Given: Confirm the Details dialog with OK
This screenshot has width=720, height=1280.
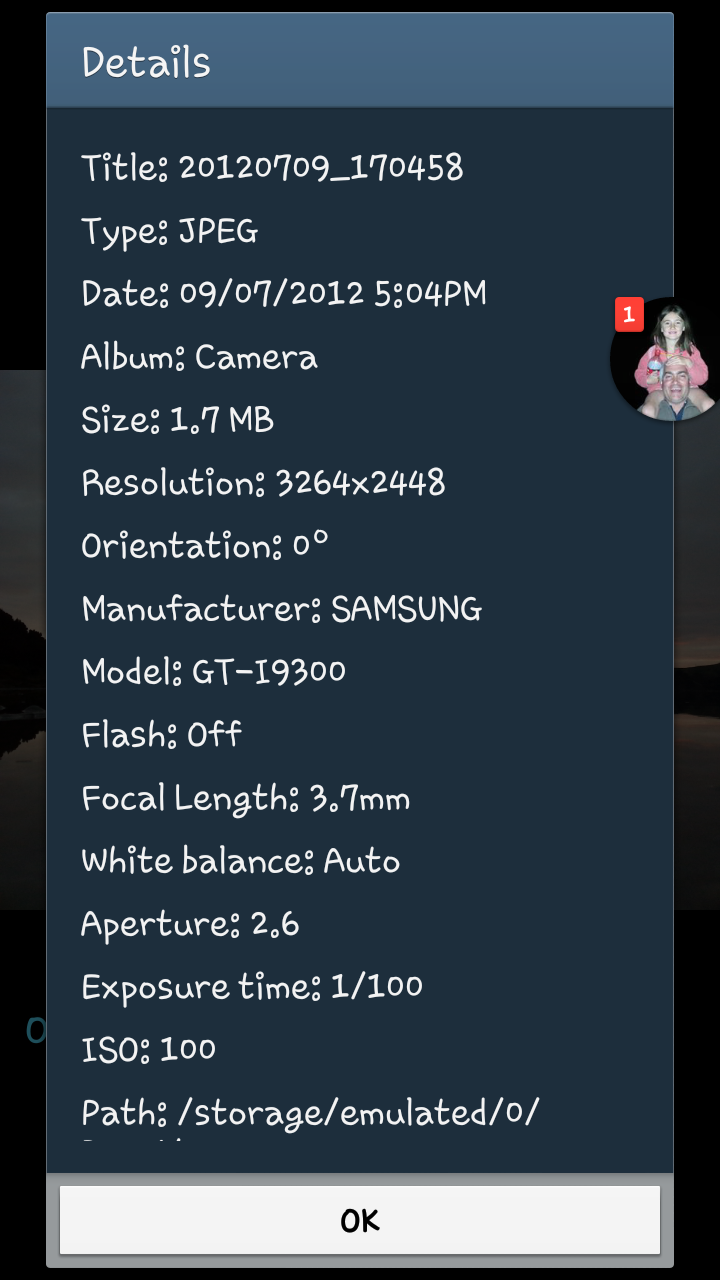Looking at the screenshot, I should pyautogui.click(x=360, y=1220).
